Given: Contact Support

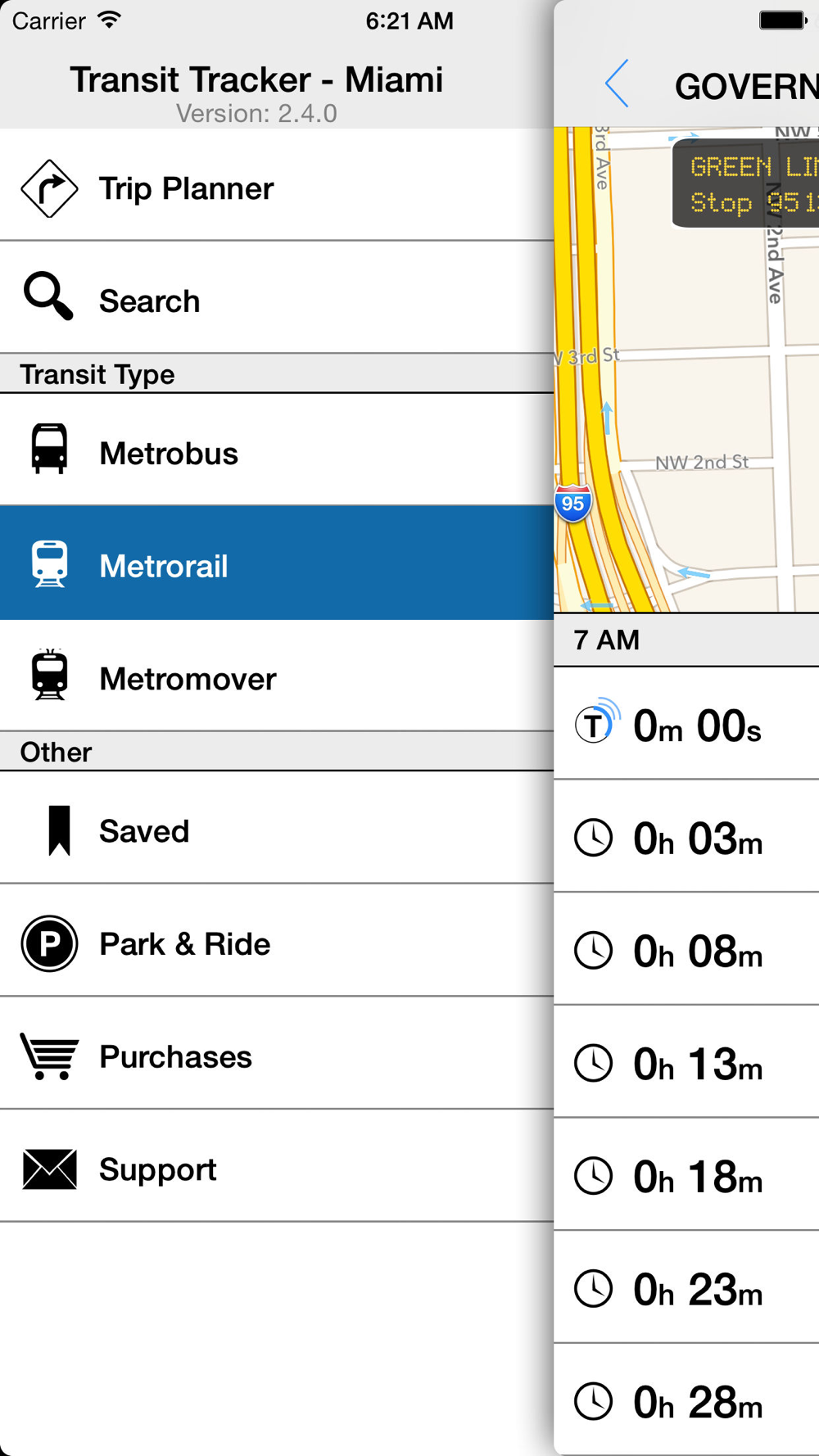Looking at the screenshot, I should pos(277,1167).
